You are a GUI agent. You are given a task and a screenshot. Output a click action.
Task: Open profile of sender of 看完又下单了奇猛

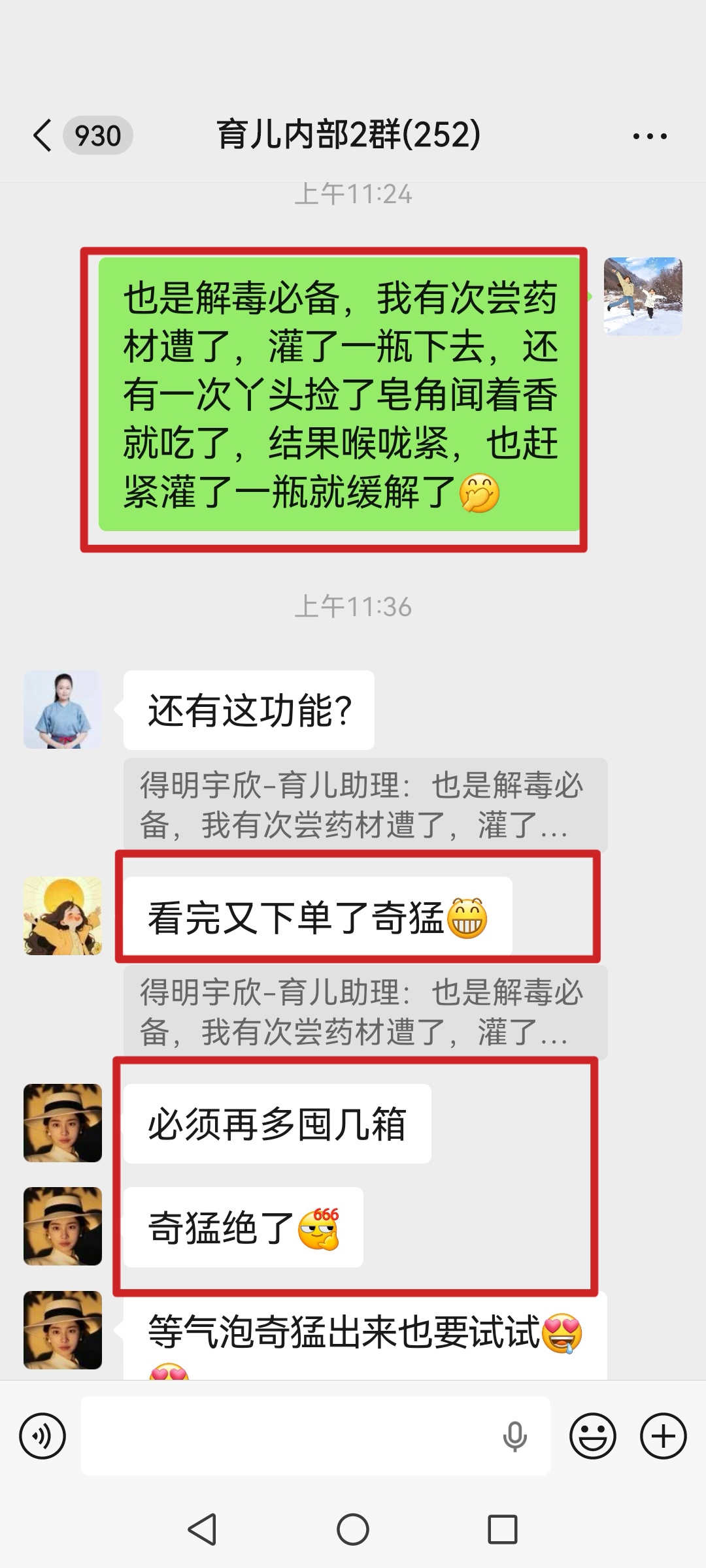63,916
